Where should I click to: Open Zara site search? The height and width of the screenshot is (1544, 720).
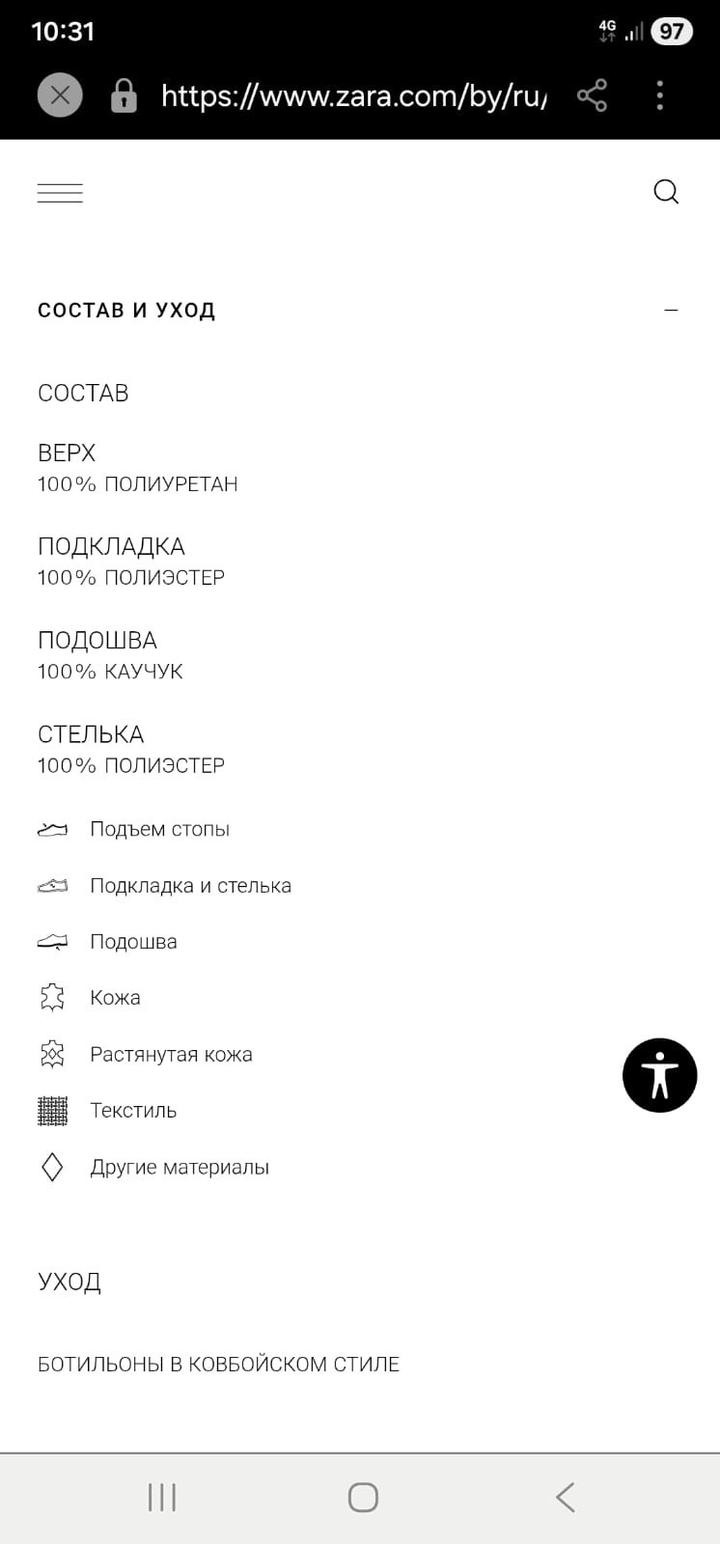[x=666, y=192]
